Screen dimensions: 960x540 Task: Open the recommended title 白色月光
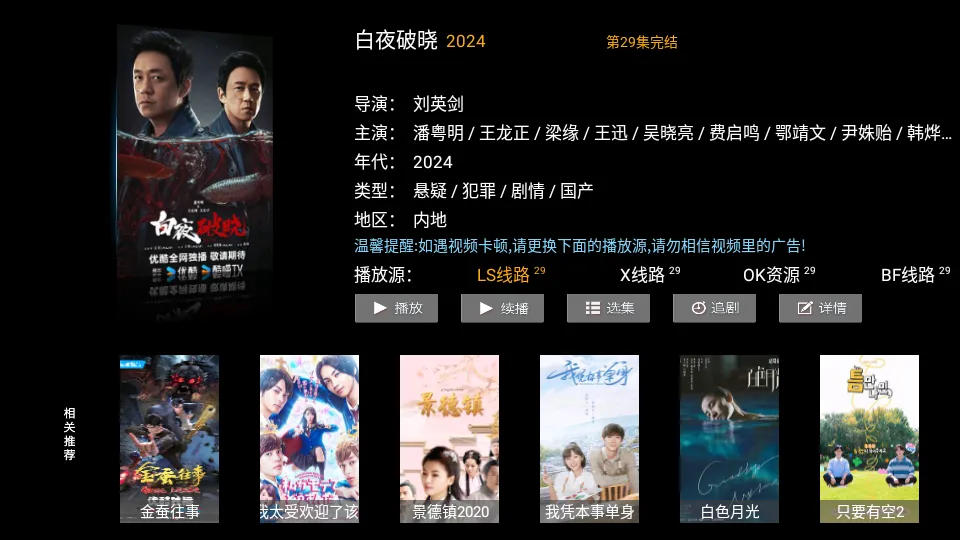click(x=729, y=439)
